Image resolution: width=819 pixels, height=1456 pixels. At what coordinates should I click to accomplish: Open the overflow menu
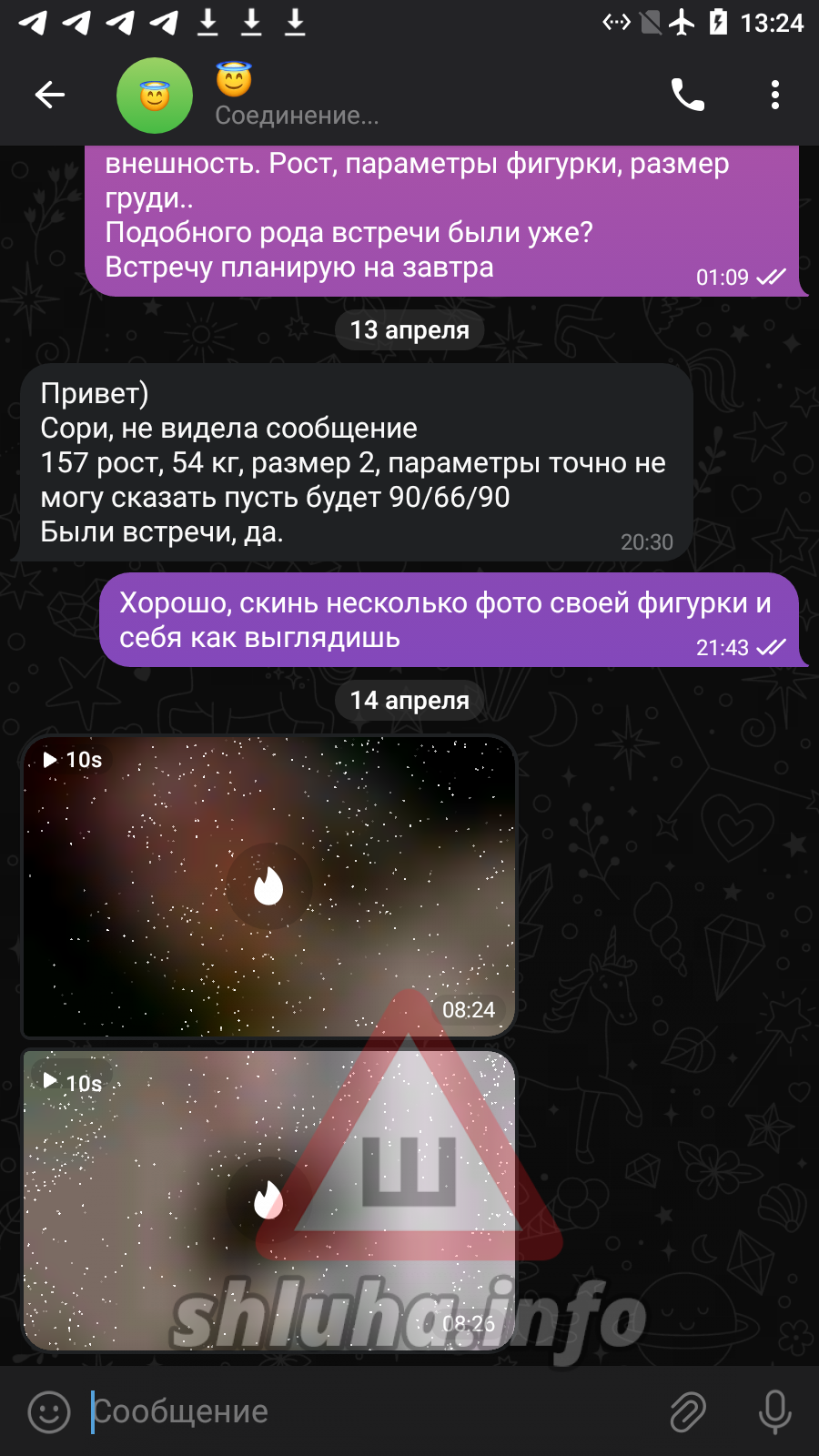[774, 95]
